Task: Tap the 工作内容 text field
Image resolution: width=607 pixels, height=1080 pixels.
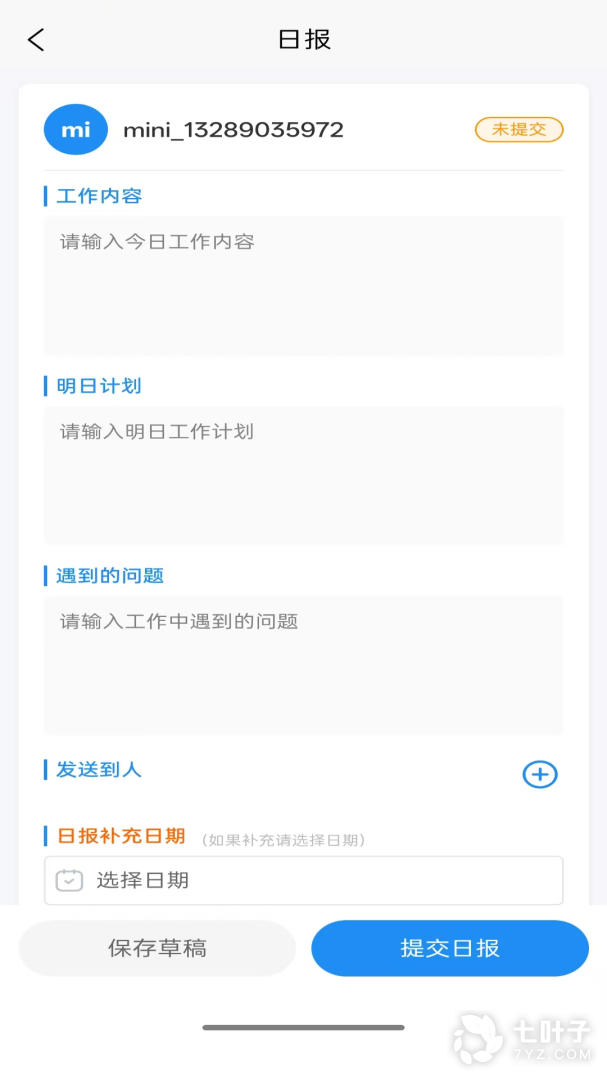Action: (x=303, y=285)
